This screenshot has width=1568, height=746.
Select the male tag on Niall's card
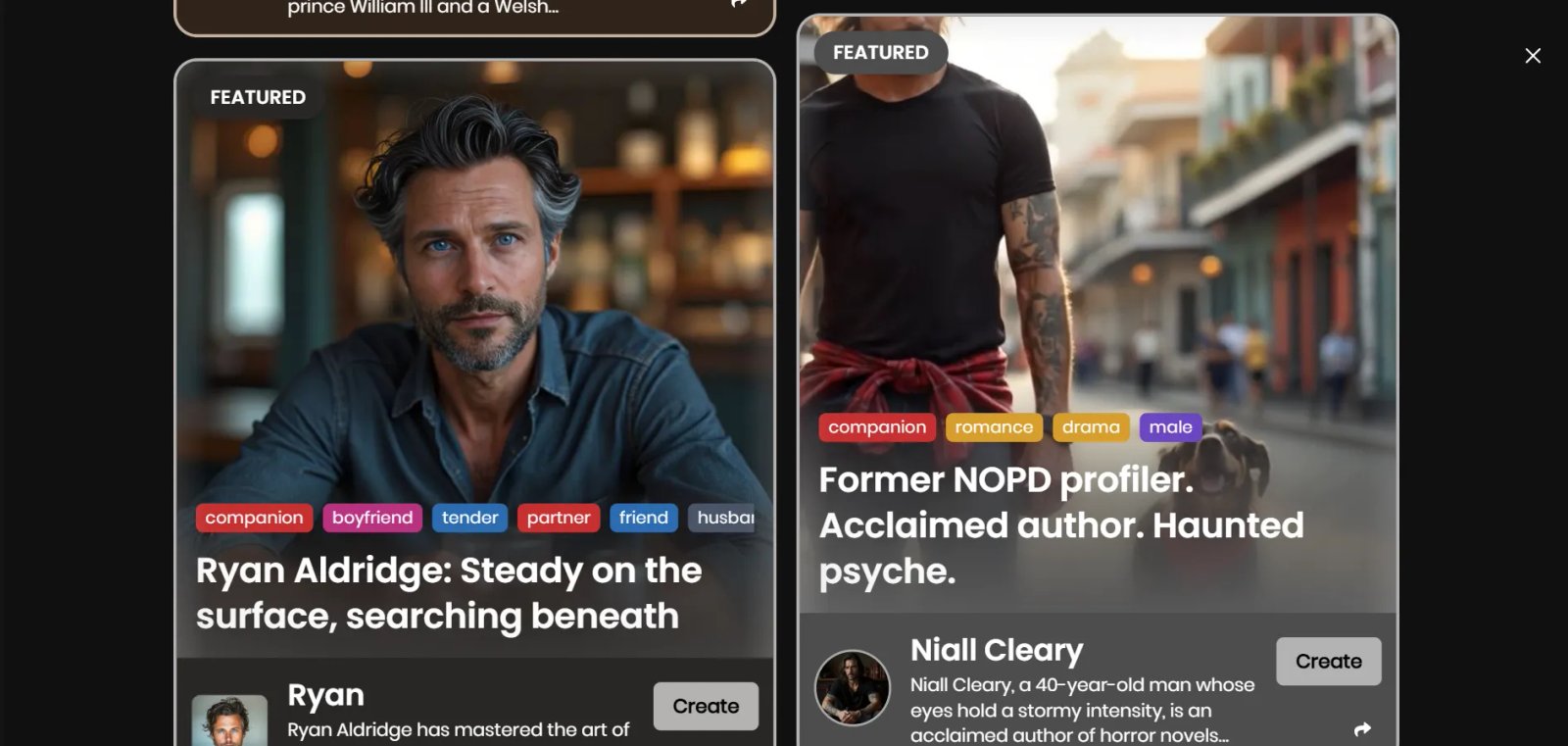[1170, 427]
